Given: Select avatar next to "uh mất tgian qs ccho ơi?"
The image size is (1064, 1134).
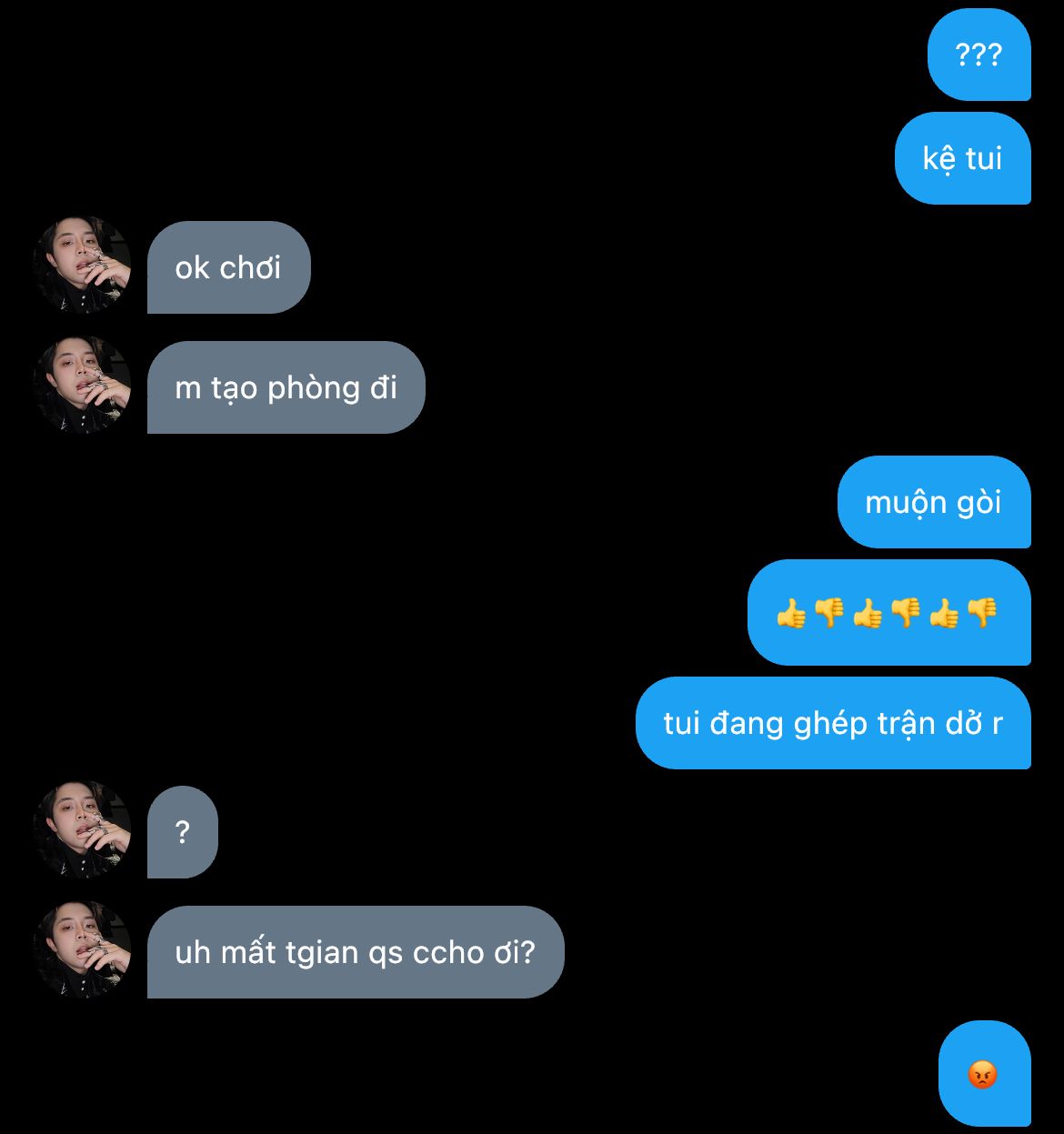Looking at the screenshot, I should (82, 950).
